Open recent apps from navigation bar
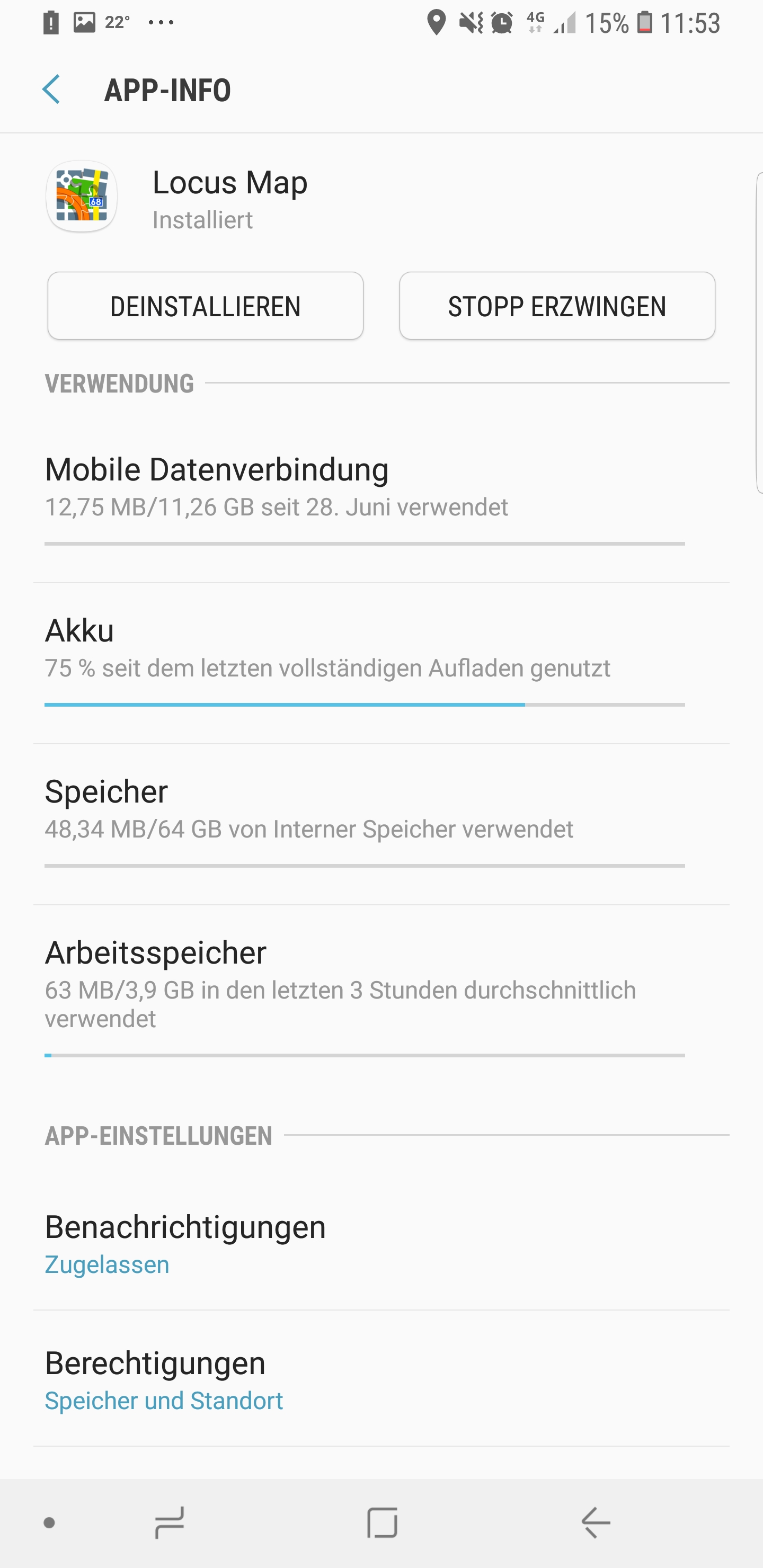 [169, 1523]
